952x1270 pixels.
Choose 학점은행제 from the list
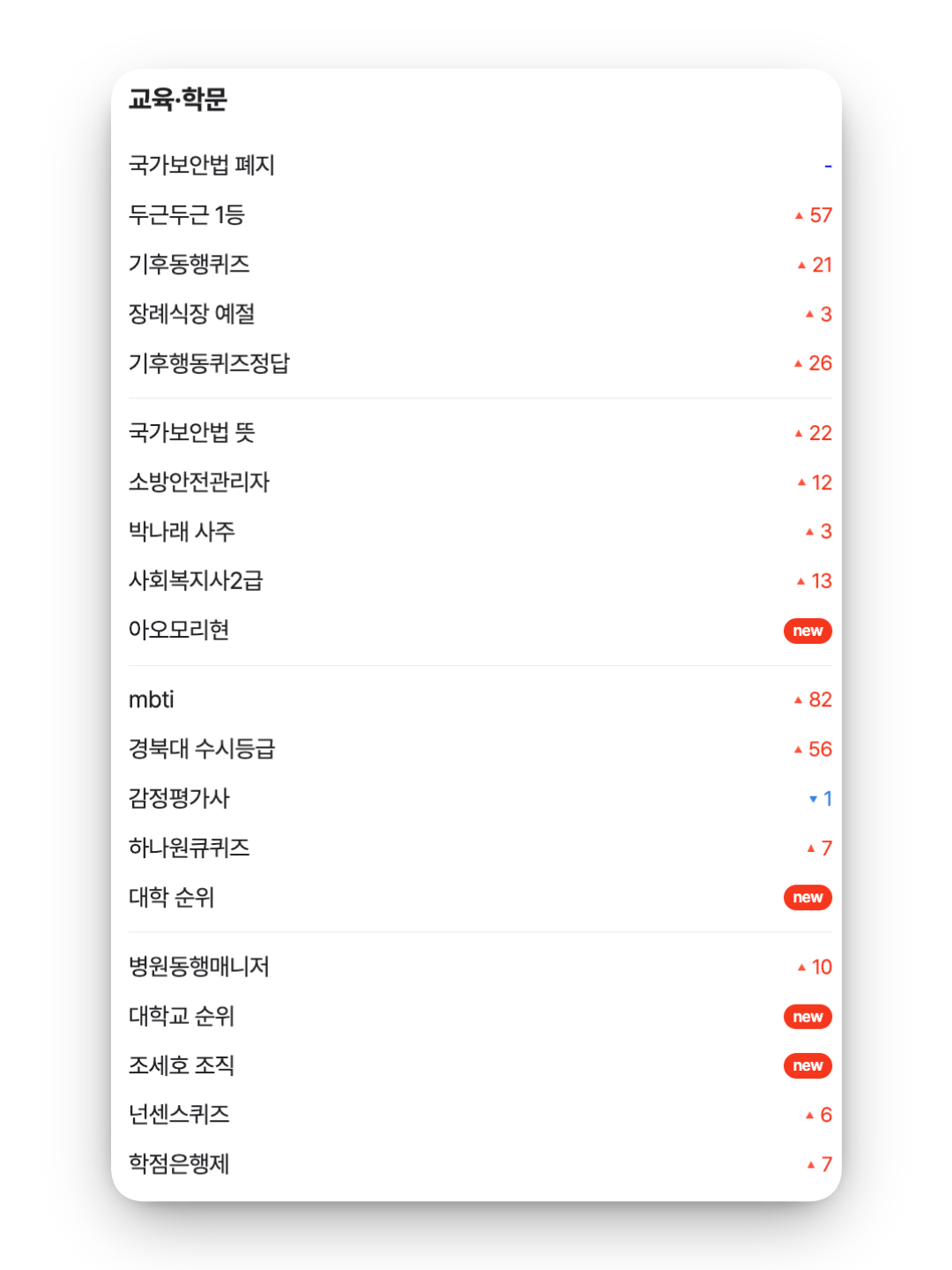(x=179, y=1164)
